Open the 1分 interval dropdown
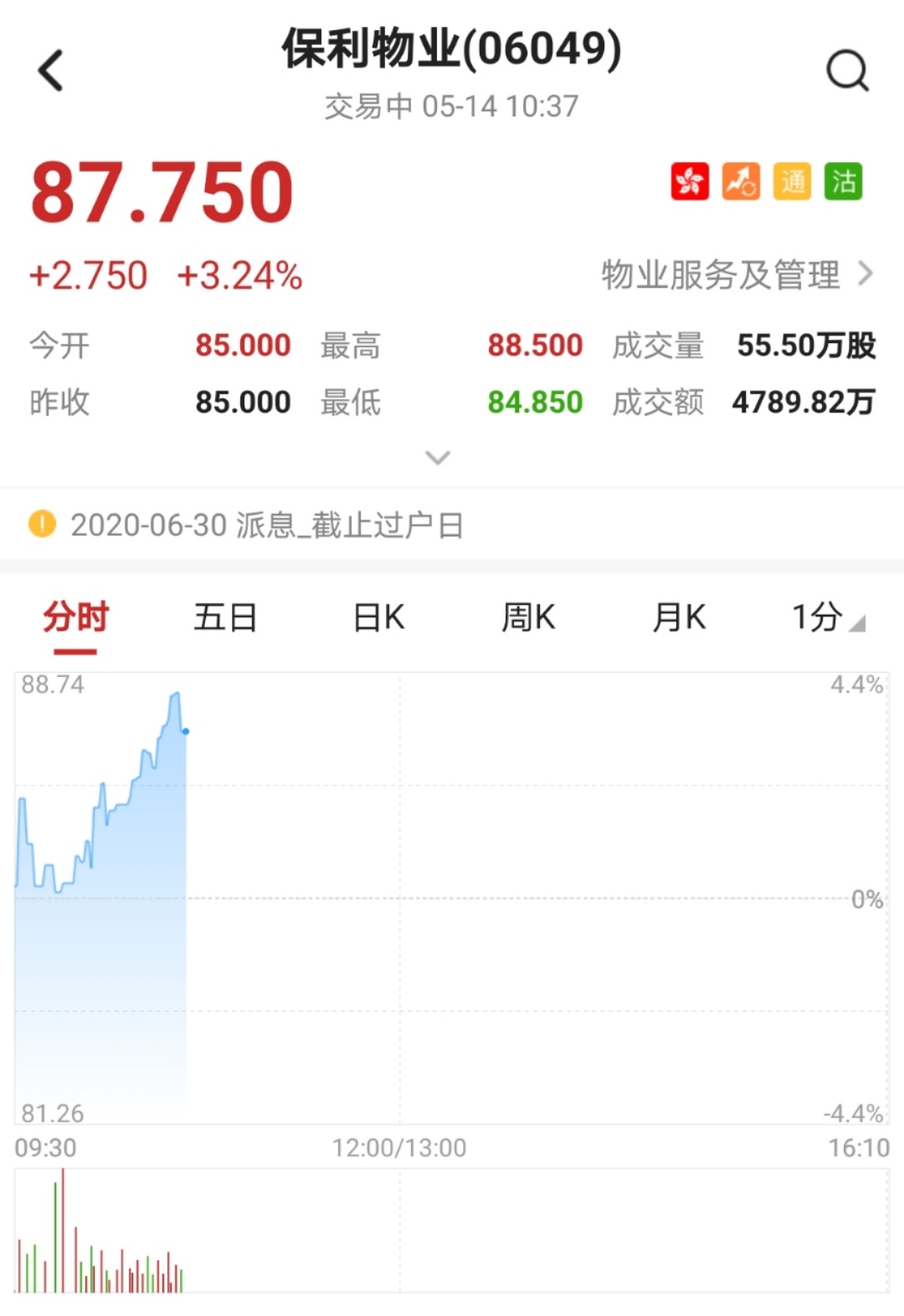Image resolution: width=904 pixels, height=1316 pixels. click(x=827, y=617)
